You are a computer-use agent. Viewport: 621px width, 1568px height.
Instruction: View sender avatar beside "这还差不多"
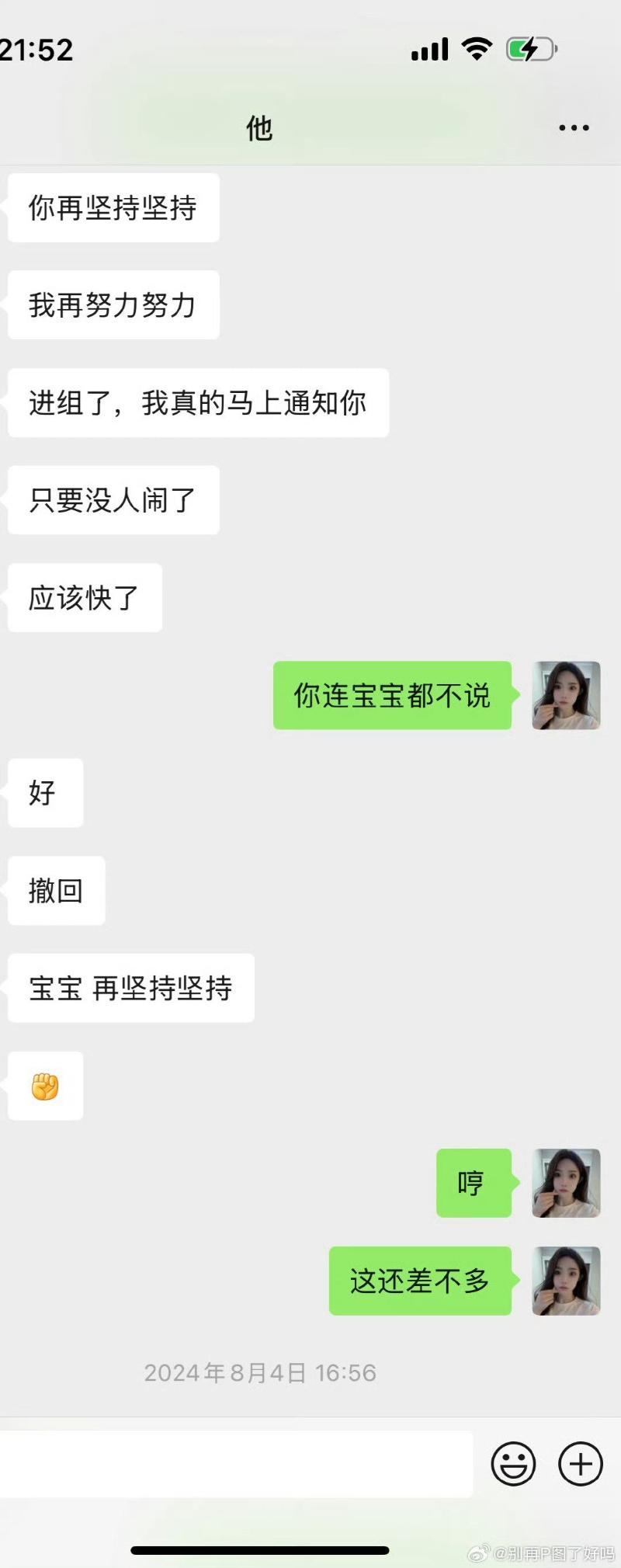coord(566,1281)
